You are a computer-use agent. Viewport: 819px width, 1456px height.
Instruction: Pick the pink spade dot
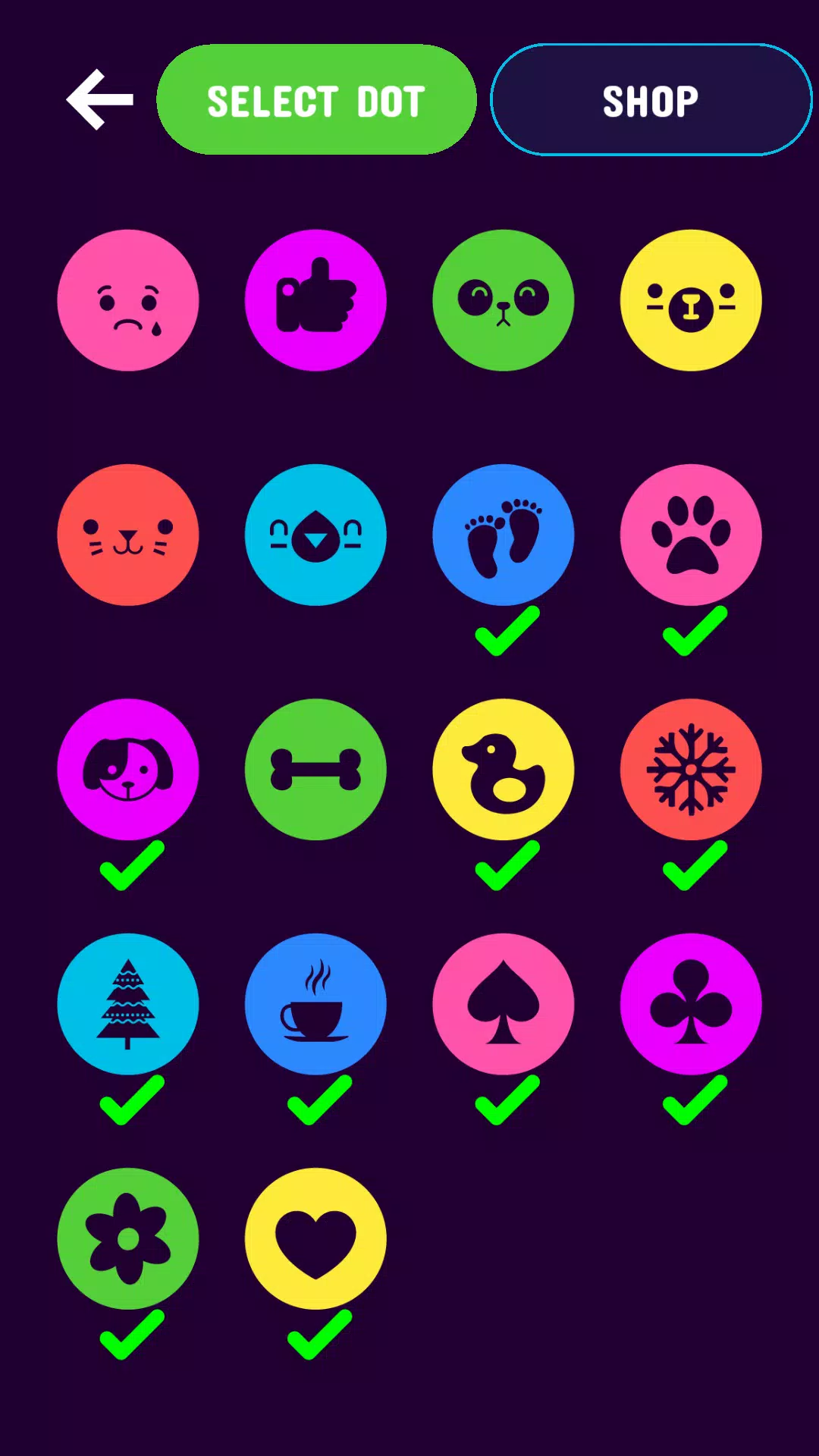pos(504,1003)
